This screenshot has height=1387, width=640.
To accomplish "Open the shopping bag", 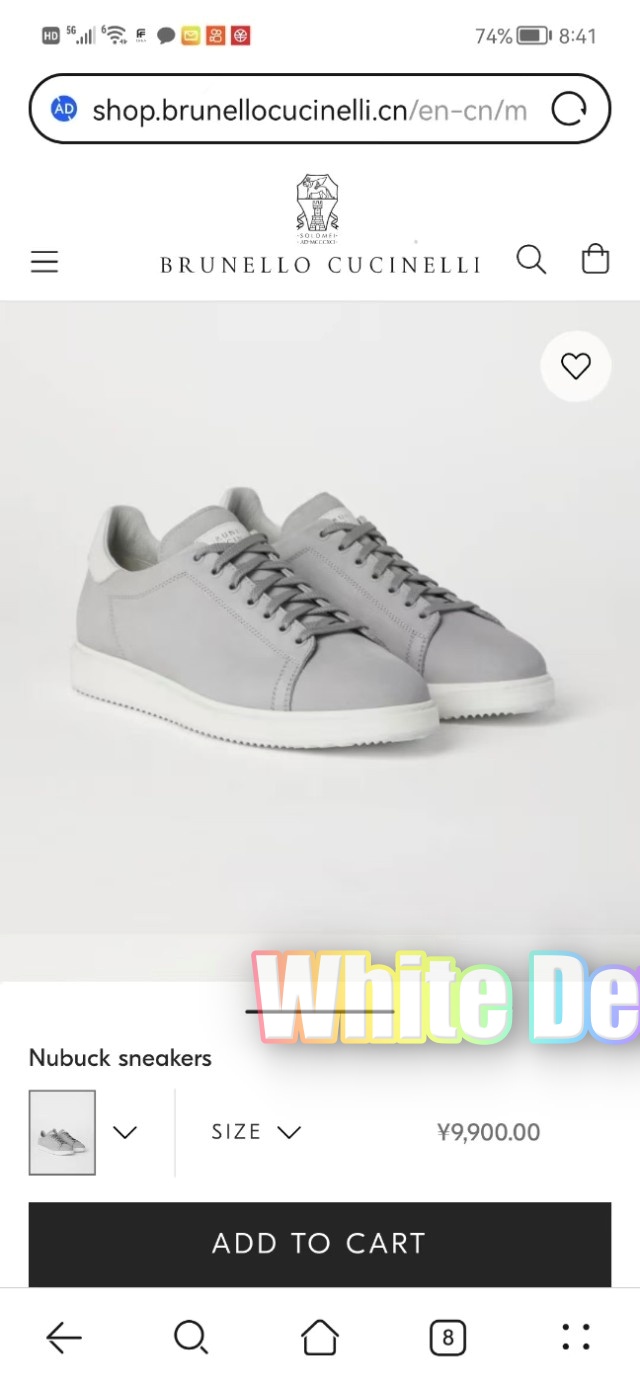I will click(595, 260).
